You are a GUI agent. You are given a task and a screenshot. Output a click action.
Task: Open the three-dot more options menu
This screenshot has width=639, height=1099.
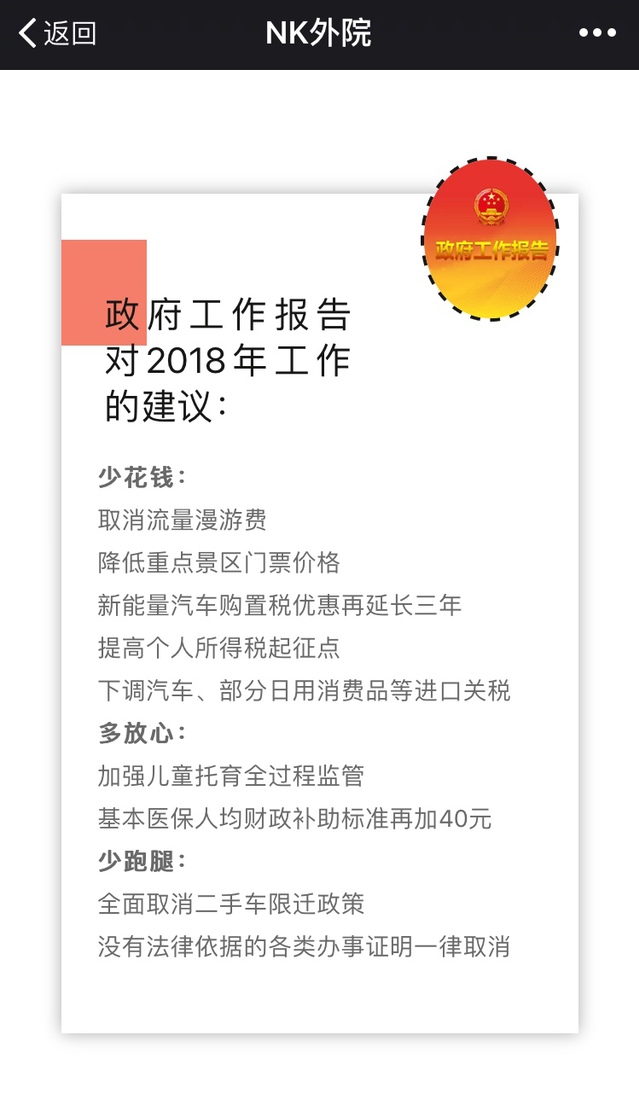597,33
